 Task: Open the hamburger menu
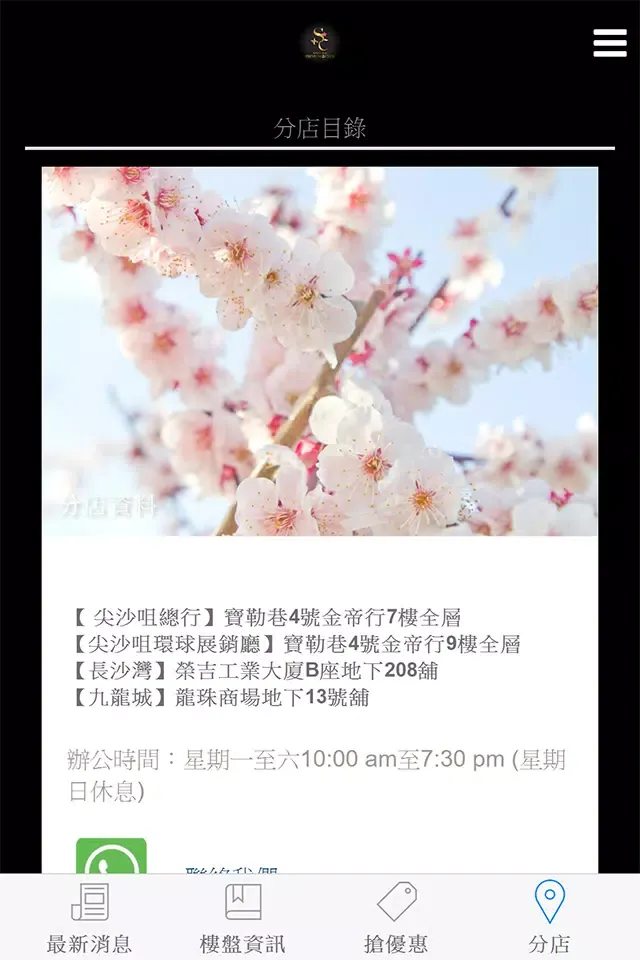609,42
